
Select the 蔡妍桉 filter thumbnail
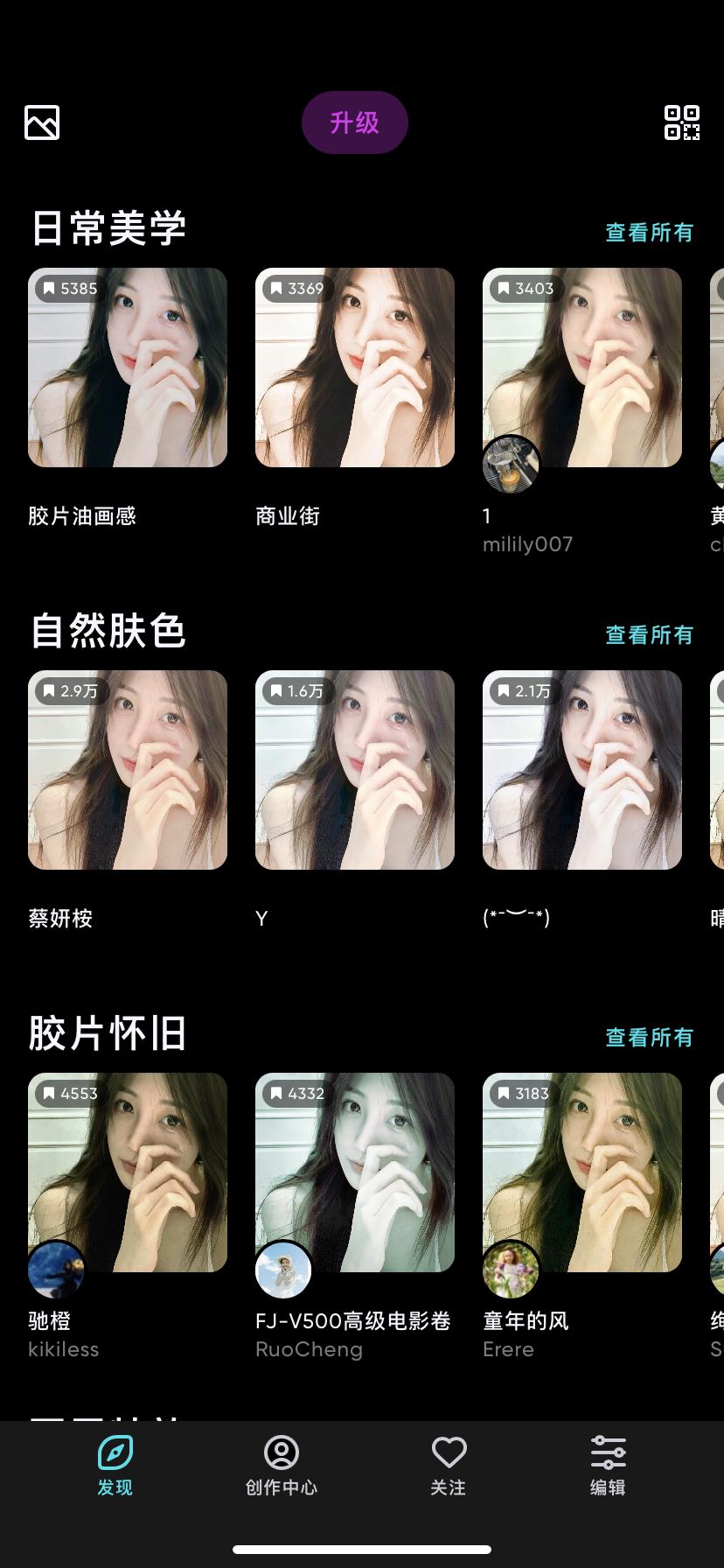[127, 770]
